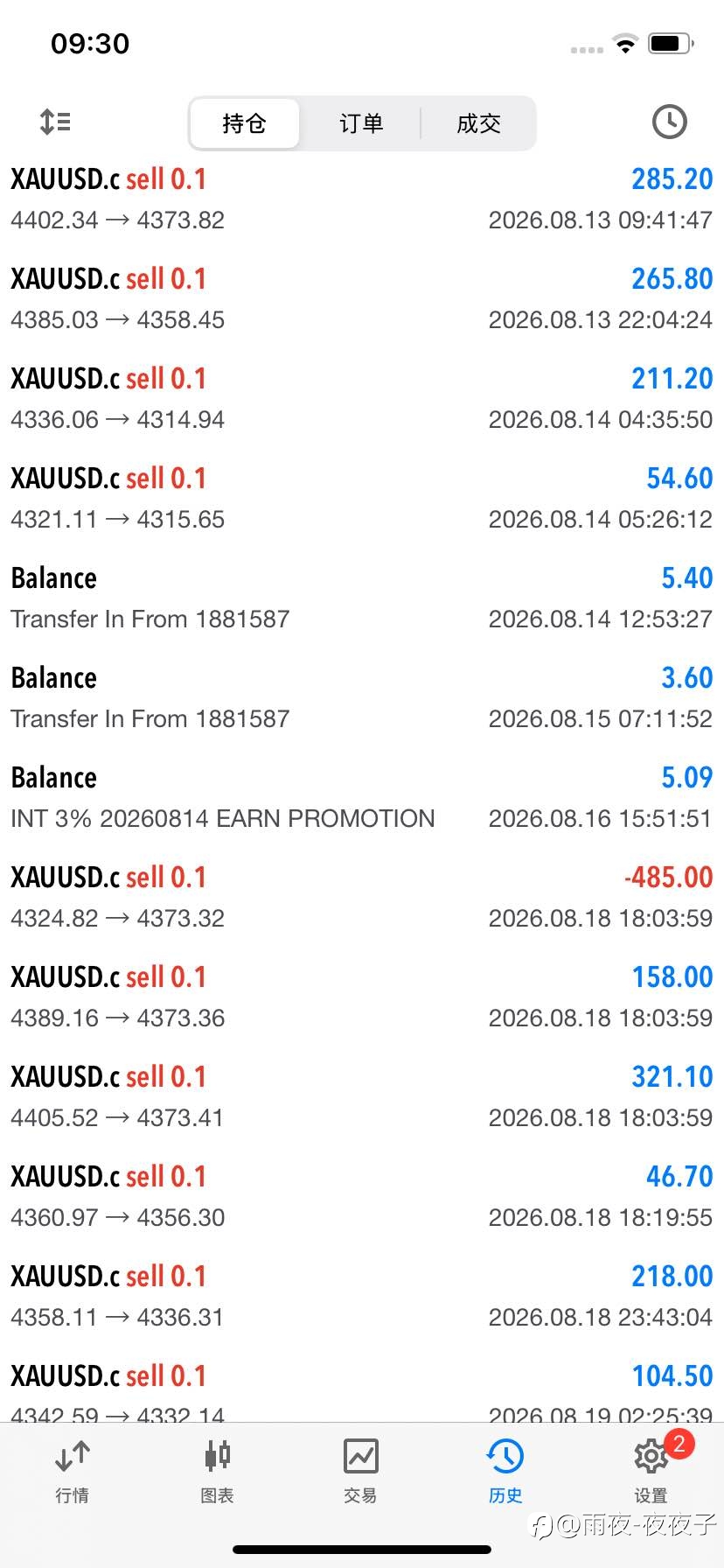The image size is (724, 1568).
Task: Switch to the 订单 segment
Action: point(361,123)
